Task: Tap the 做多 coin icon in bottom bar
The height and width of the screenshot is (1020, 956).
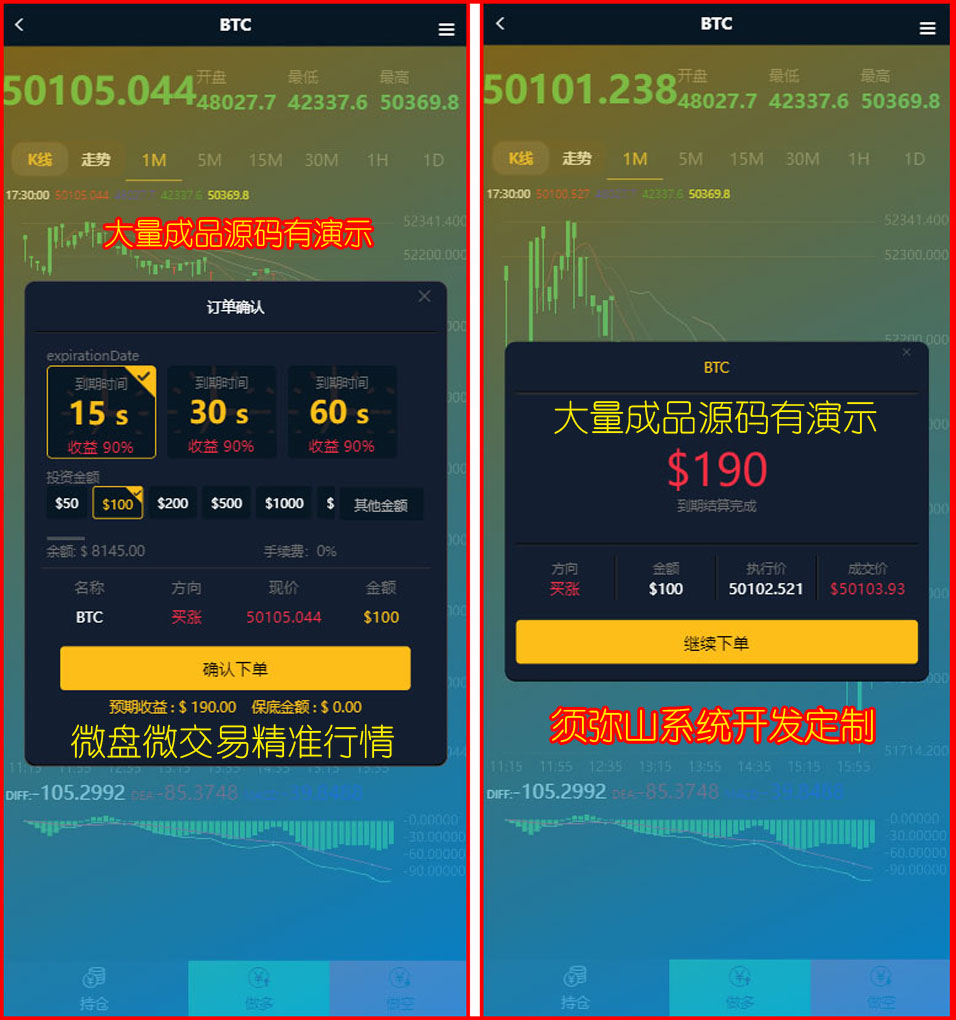Action: (x=258, y=990)
